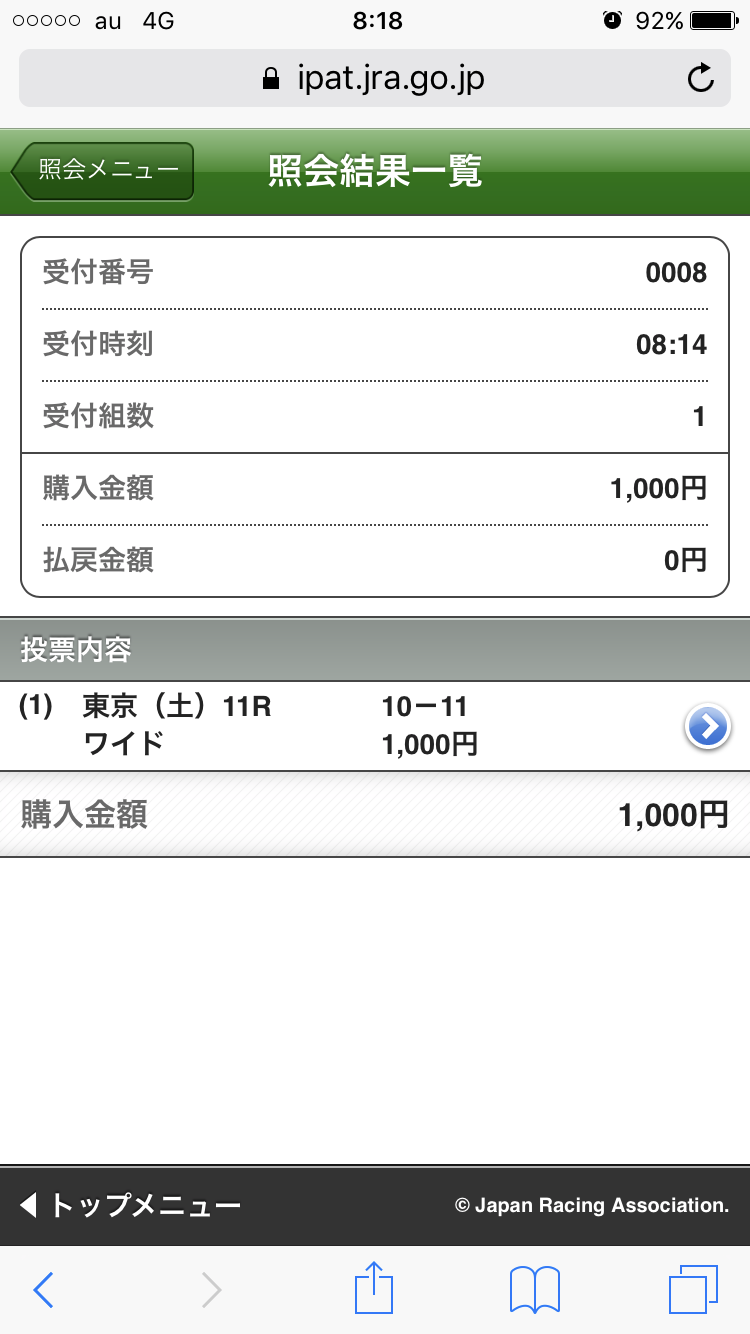The height and width of the screenshot is (1334, 750).
Task: Show open Safari tabs
Action: [x=692, y=1289]
